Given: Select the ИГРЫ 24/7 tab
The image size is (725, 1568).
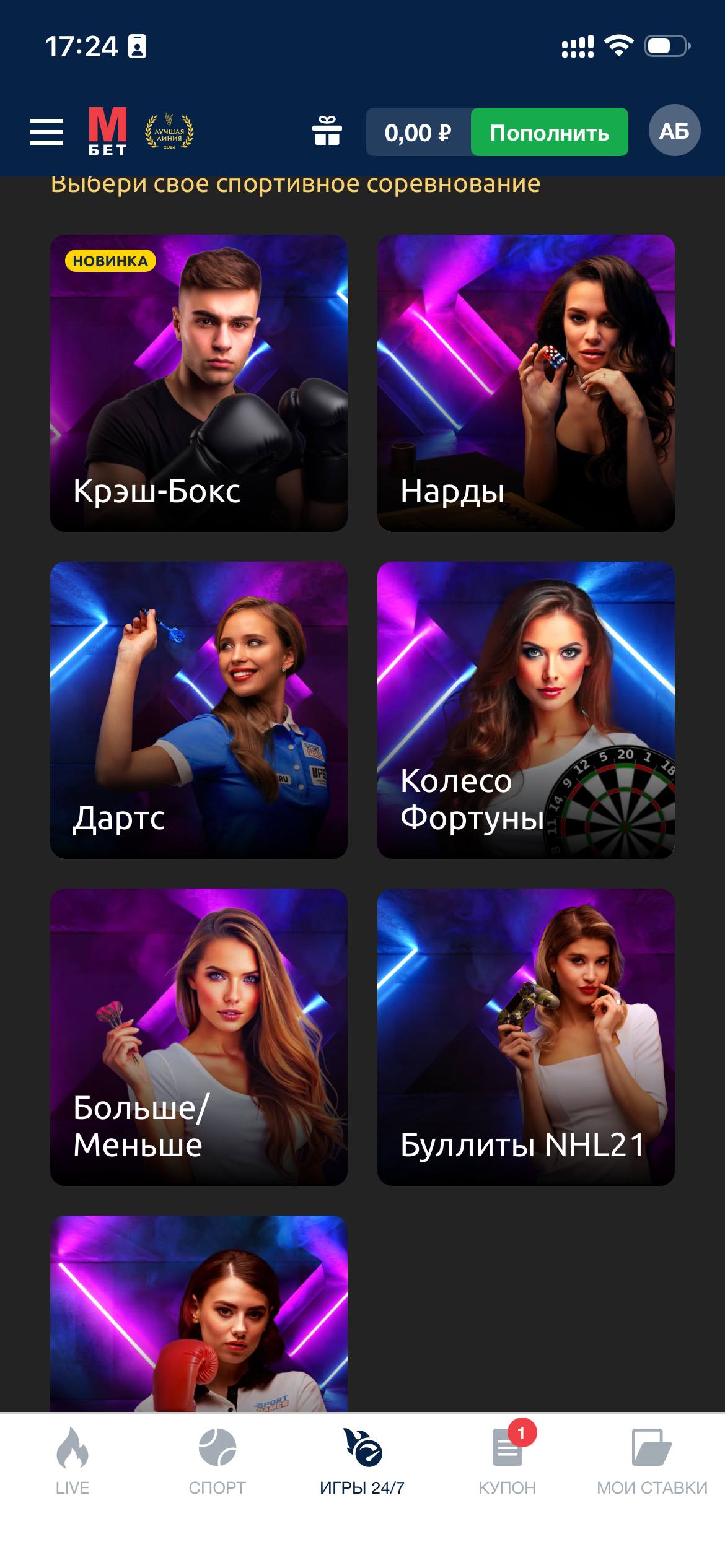Looking at the screenshot, I should 362,1460.
